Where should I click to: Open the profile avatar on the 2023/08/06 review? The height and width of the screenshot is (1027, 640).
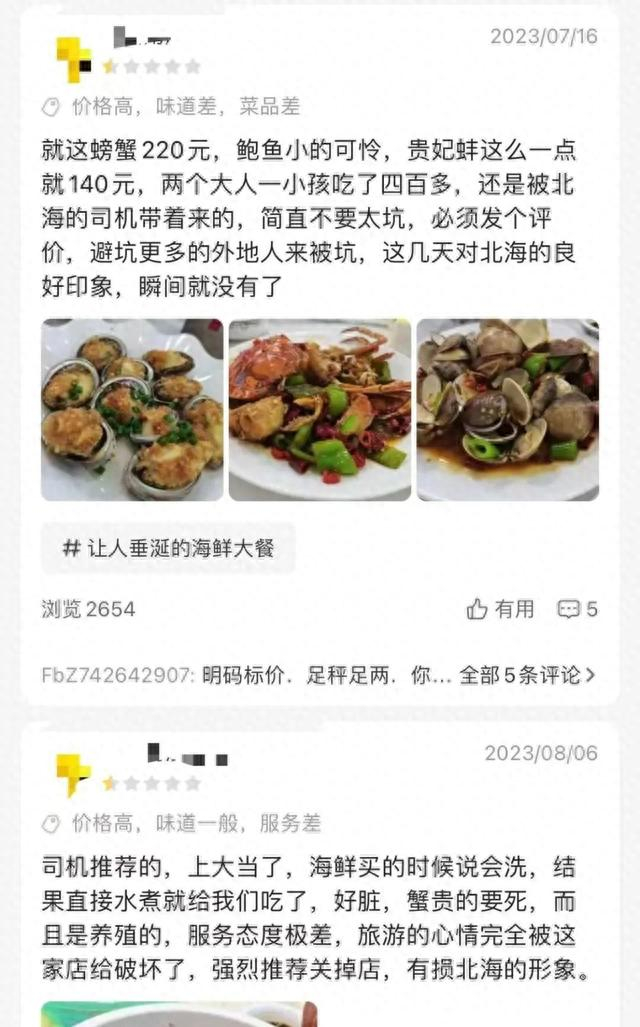tap(73, 775)
